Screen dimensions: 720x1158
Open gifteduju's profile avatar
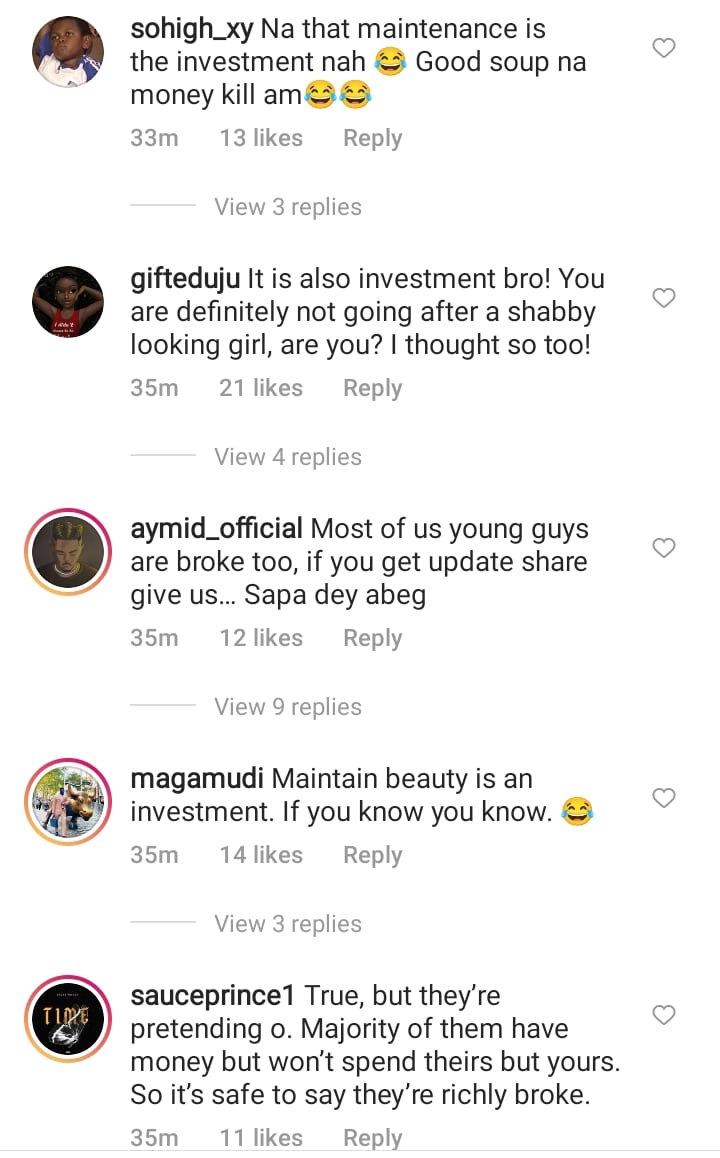click(69, 301)
